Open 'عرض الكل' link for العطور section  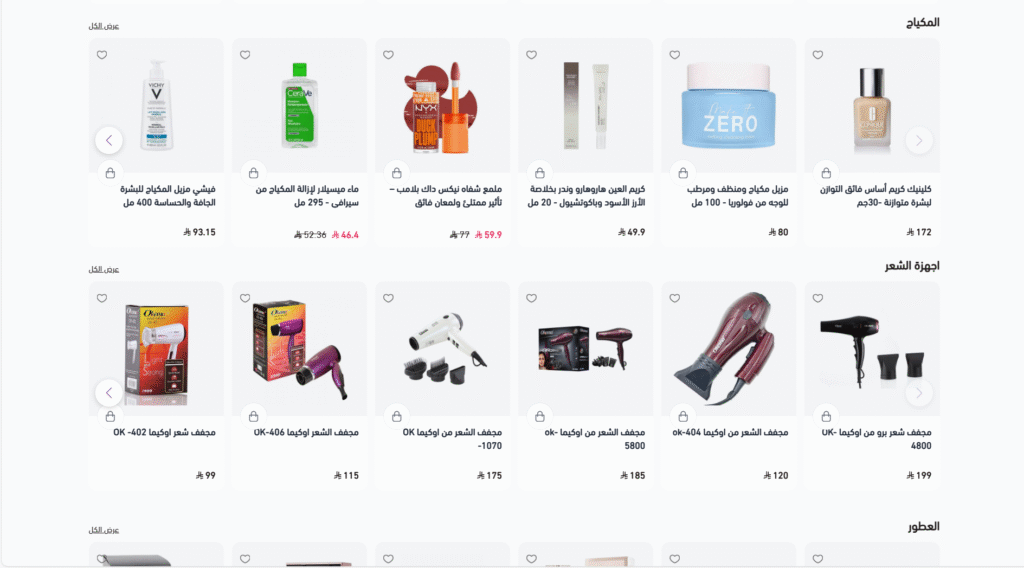tap(103, 529)
